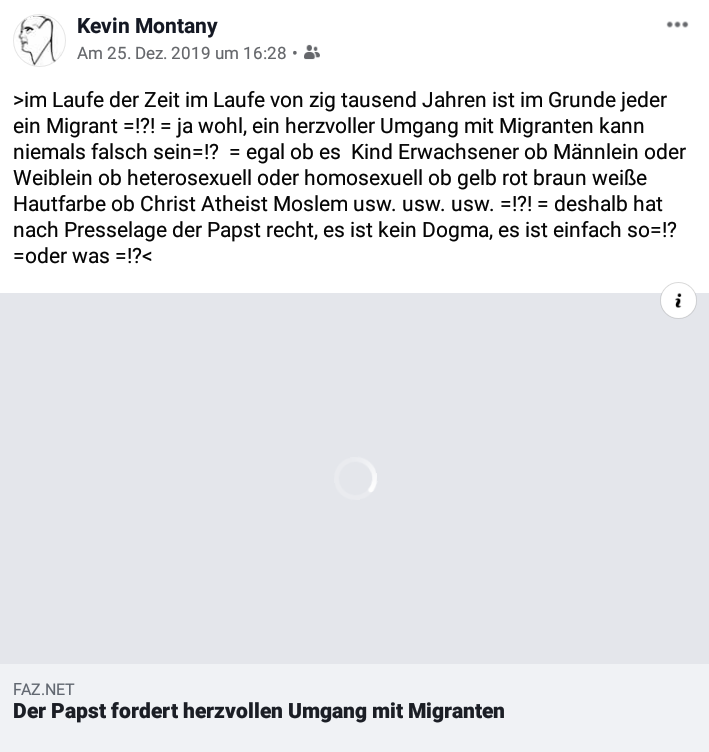This screenshot has height=752, width=709.
Task: Open the post's three-dot overflow menu
Action: [x=677, y=25]
